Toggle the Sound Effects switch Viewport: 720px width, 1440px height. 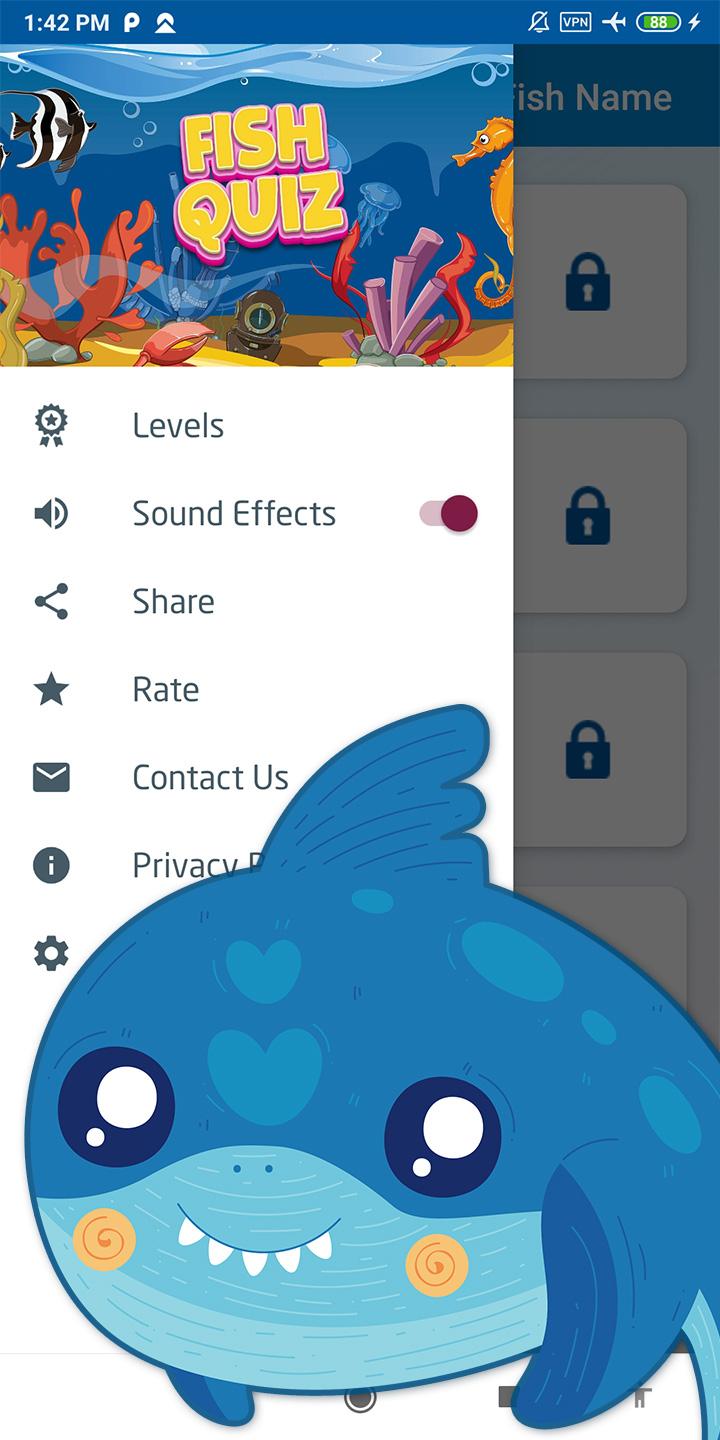[448, 513]
